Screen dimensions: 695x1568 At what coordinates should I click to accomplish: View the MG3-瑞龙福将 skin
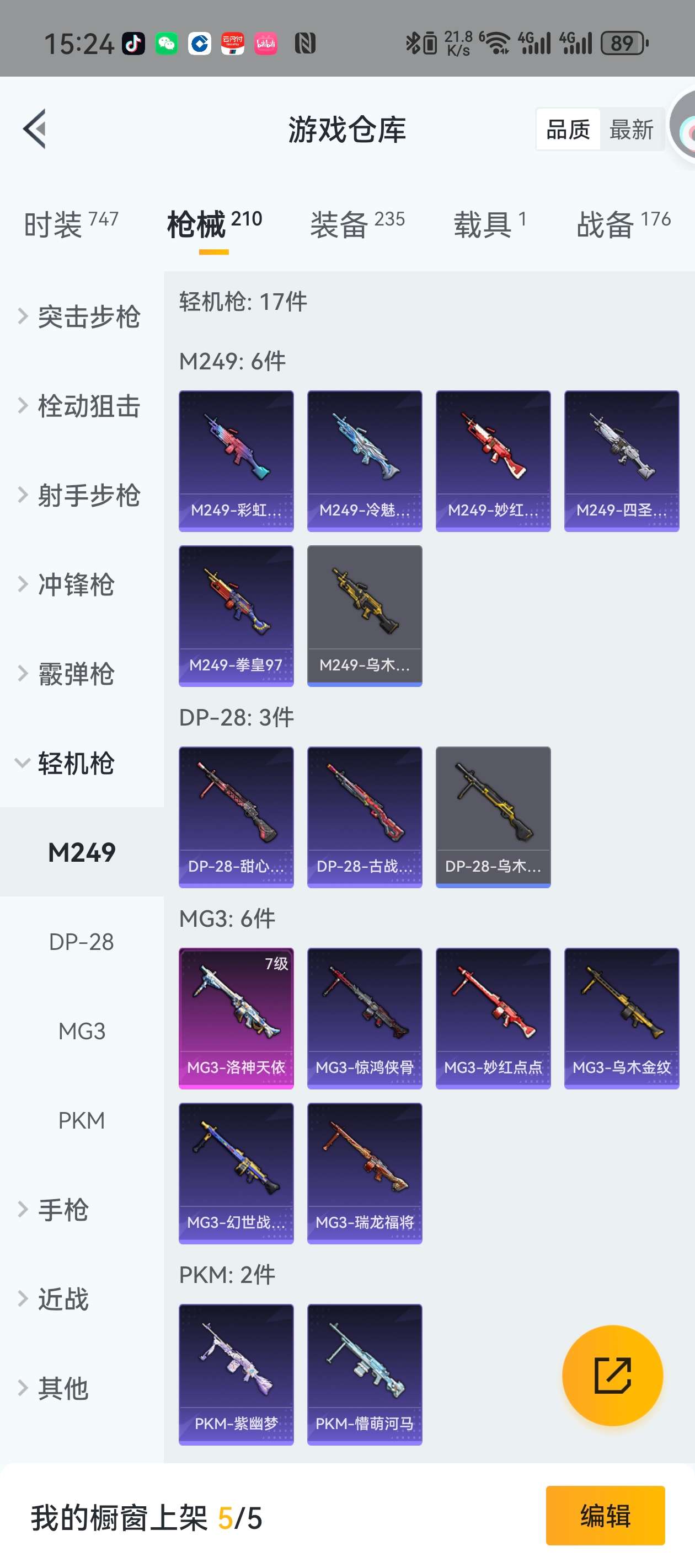(364, 1172)
